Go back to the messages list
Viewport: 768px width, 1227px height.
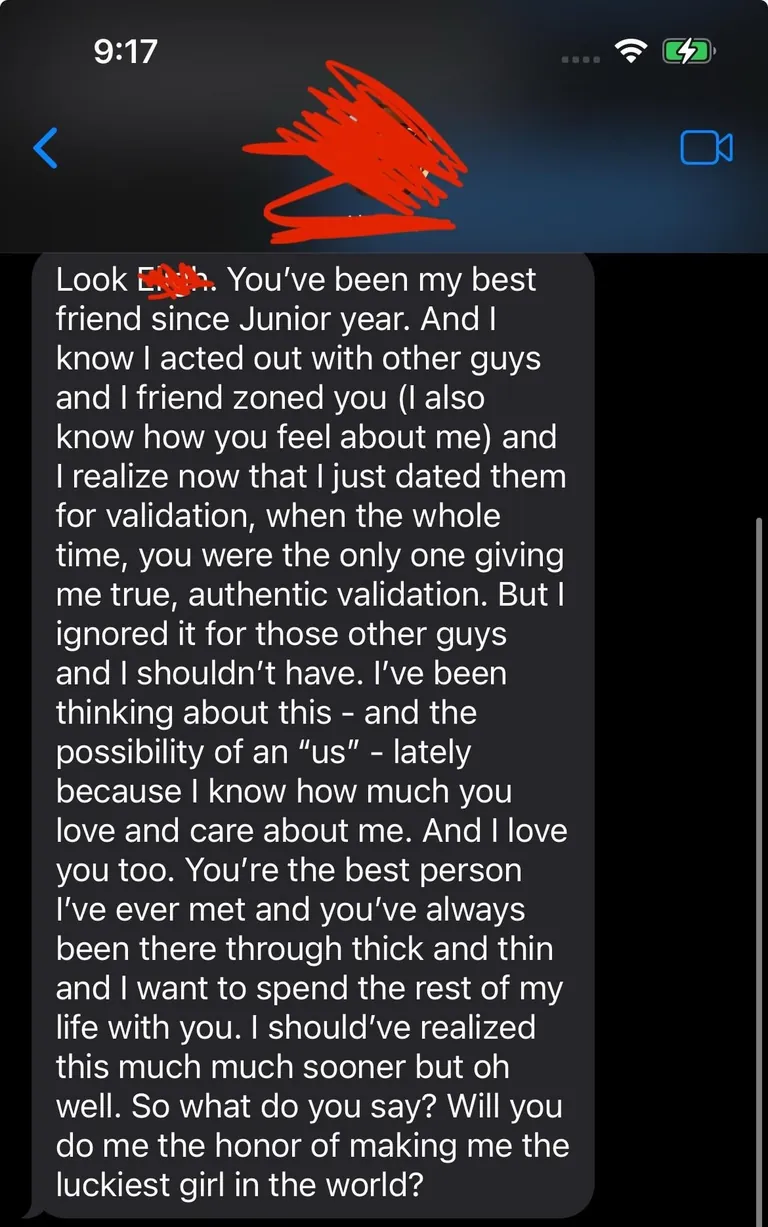click(46, 148)
